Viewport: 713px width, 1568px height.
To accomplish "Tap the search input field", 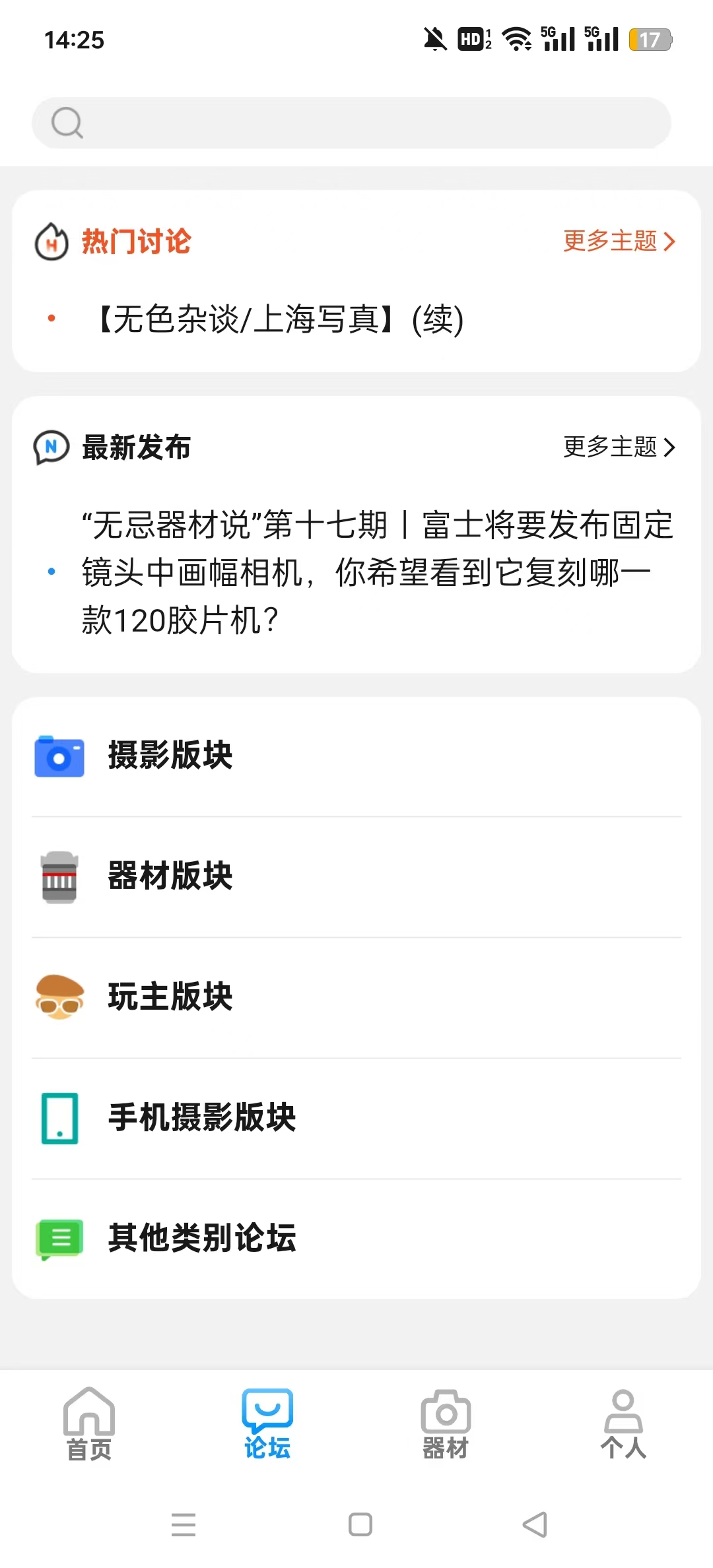I will tap(356, 123).
